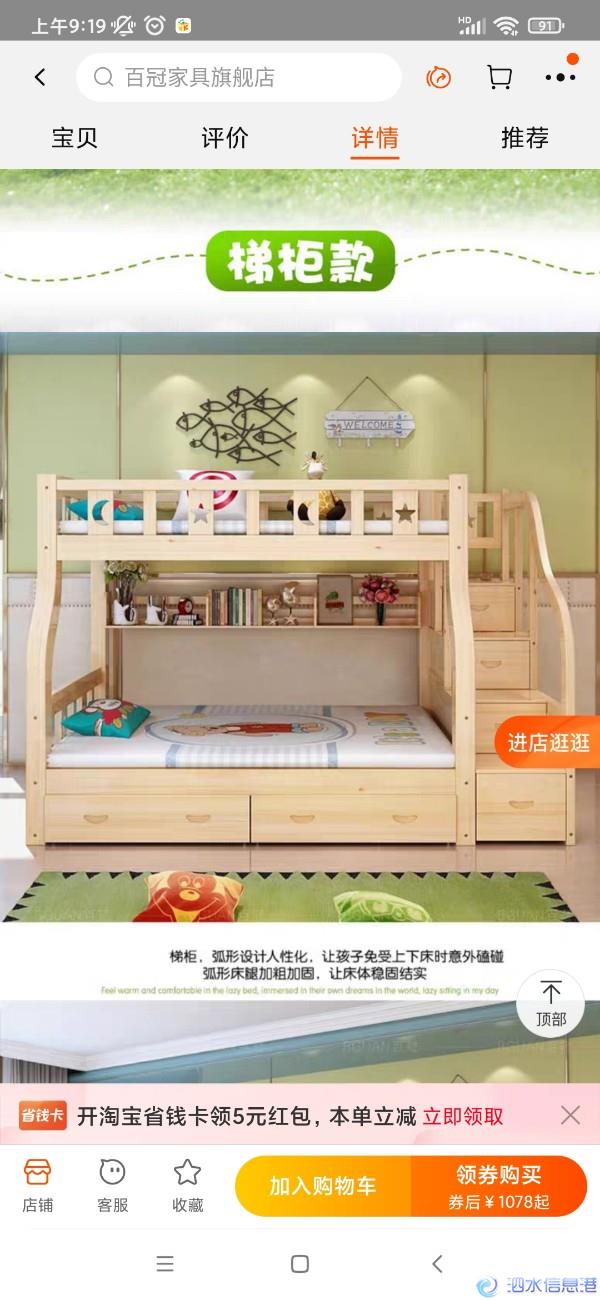
Task: Tap 加入购物车 to add to cart
Action: point(323,1186)
